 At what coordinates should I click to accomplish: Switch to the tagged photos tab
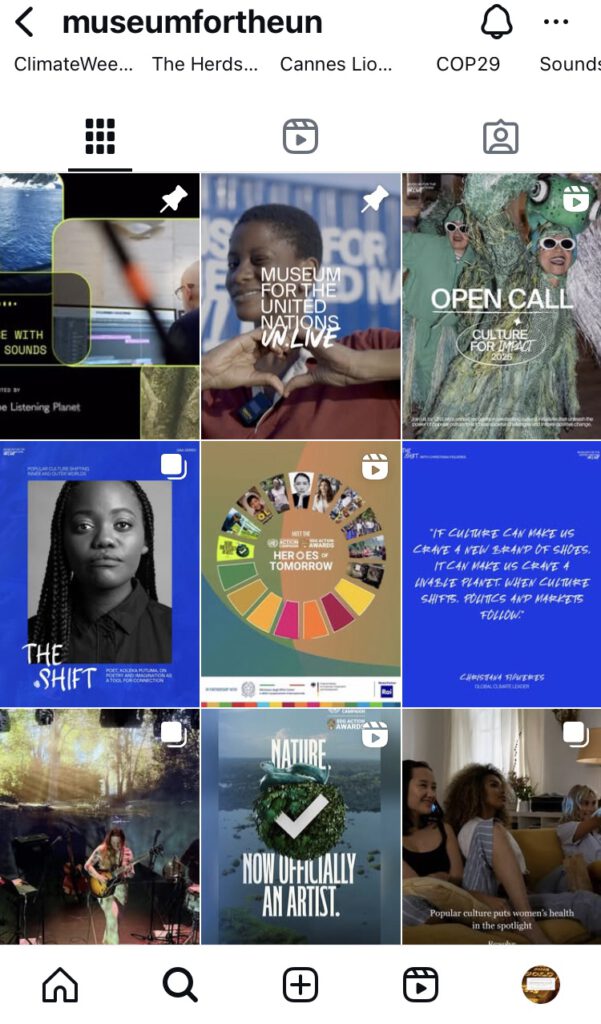500,136
